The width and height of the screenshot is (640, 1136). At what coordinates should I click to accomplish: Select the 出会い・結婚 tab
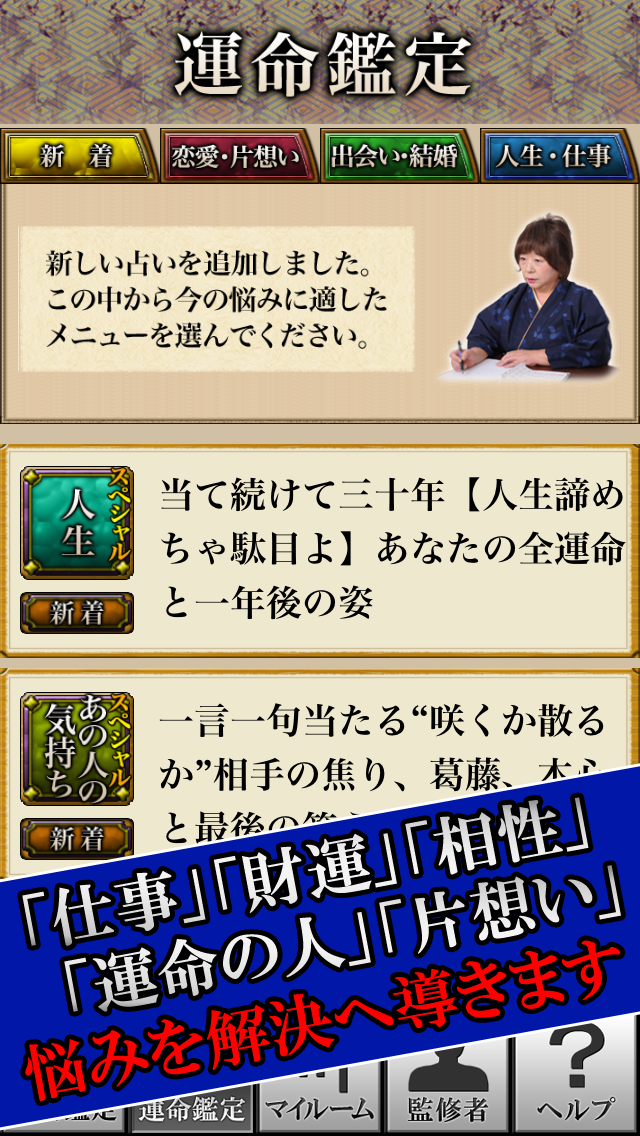pos(398,156)
